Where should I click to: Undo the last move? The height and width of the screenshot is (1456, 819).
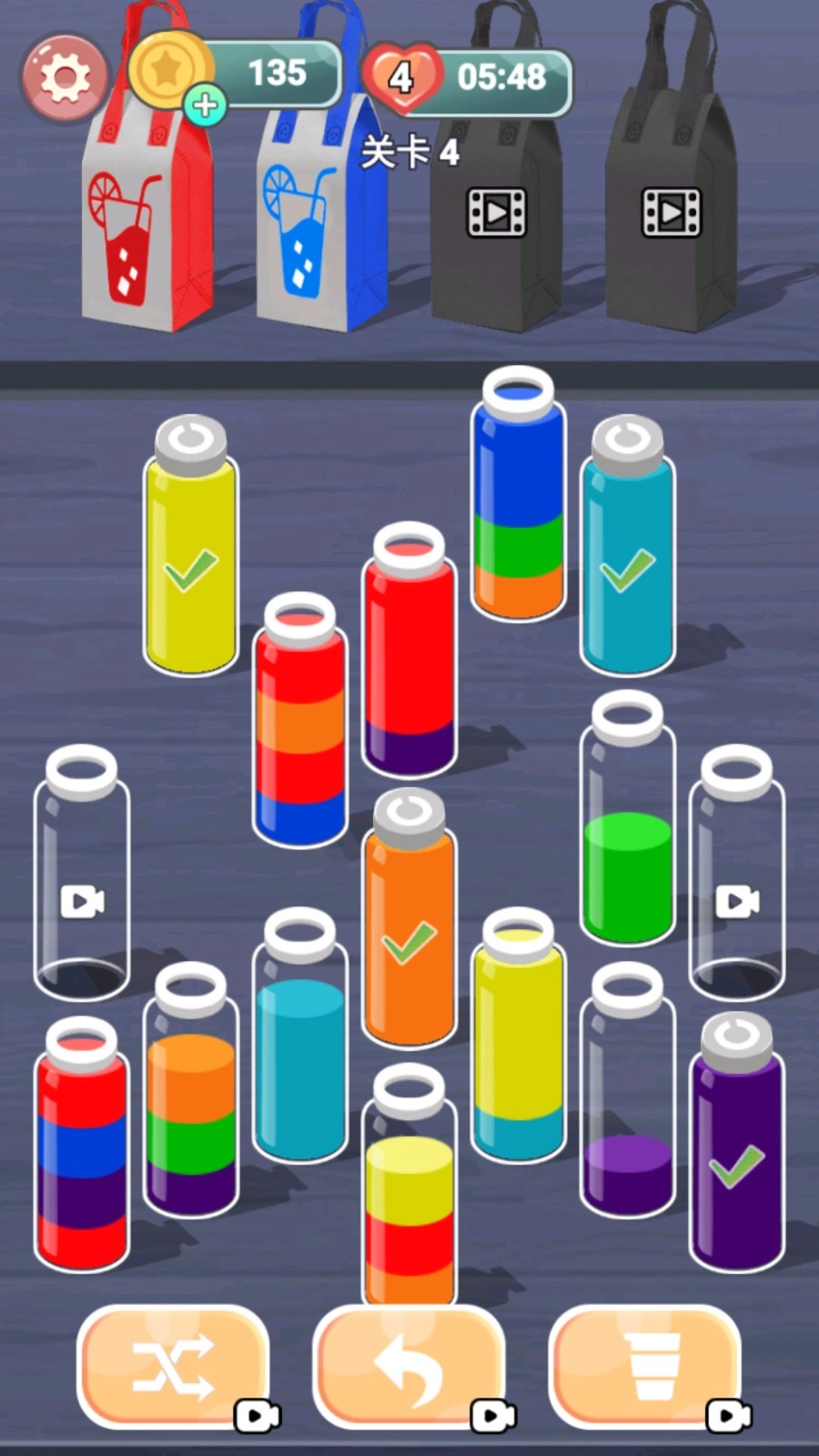coord(409,1367)
